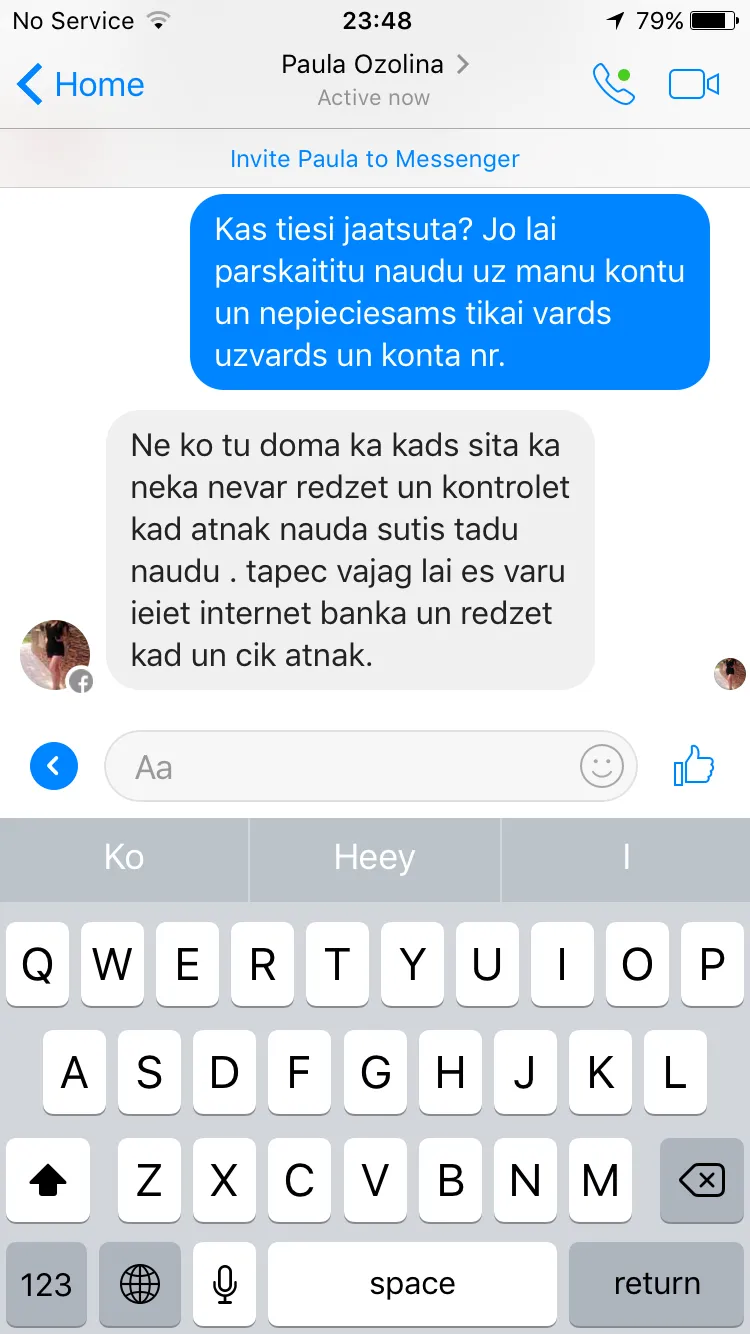Open the globe language switcher key
The image size is (750, 1334).
point(140,1284)
